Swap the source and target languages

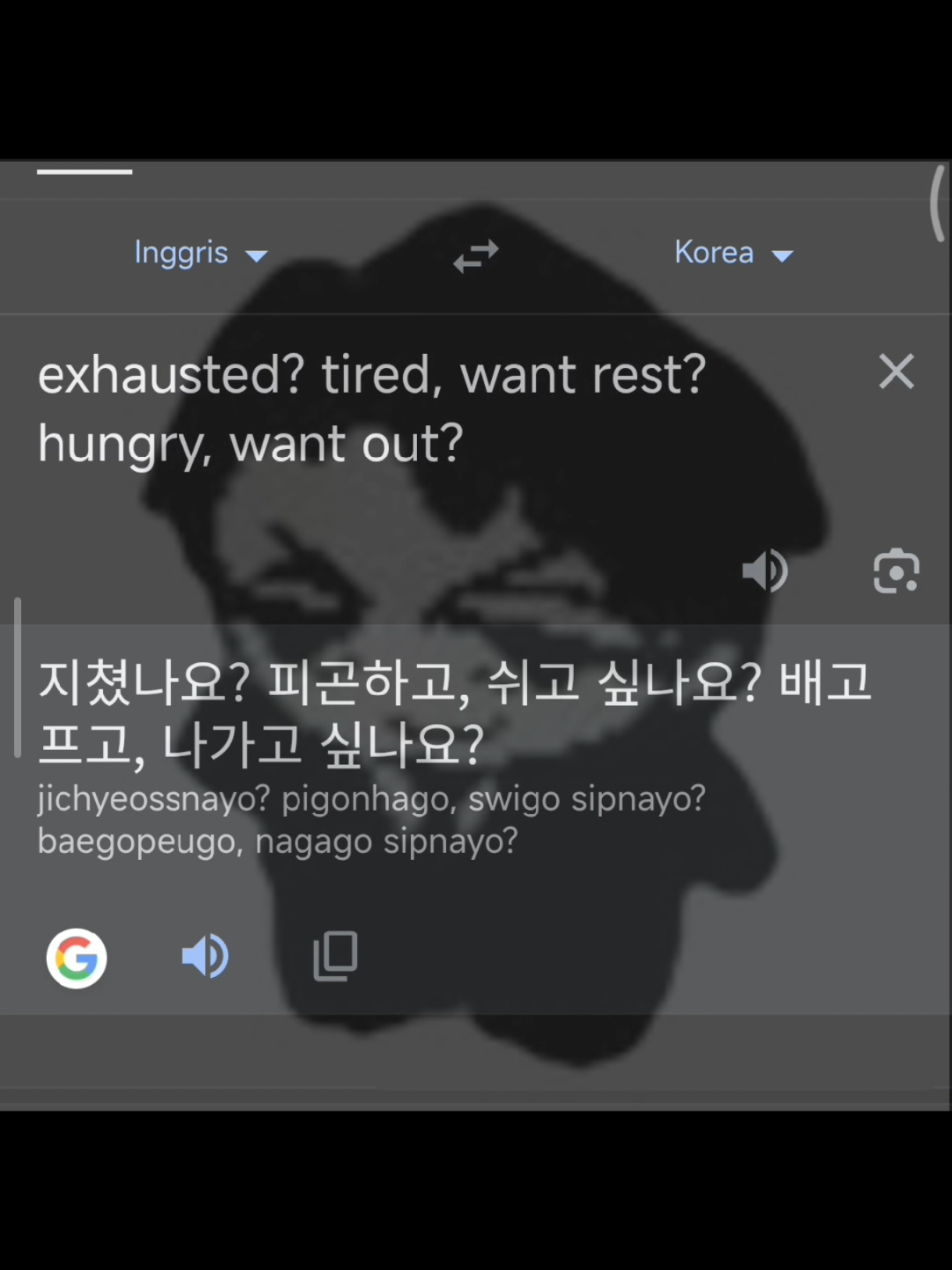pyautogui.click(x=476, y=255)
